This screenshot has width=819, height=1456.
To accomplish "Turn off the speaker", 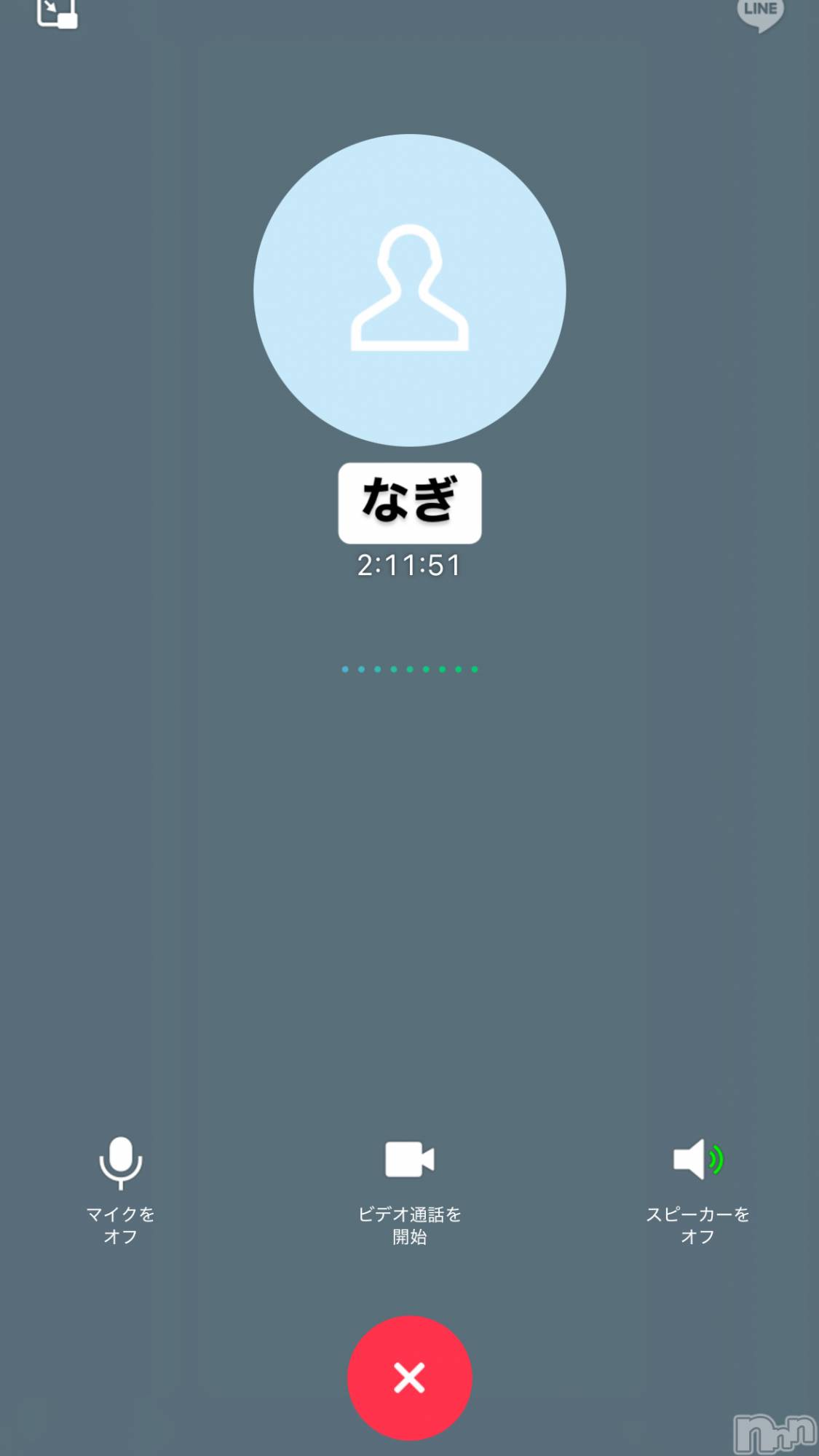I will pyautogui.click(x=697, y=1160).
